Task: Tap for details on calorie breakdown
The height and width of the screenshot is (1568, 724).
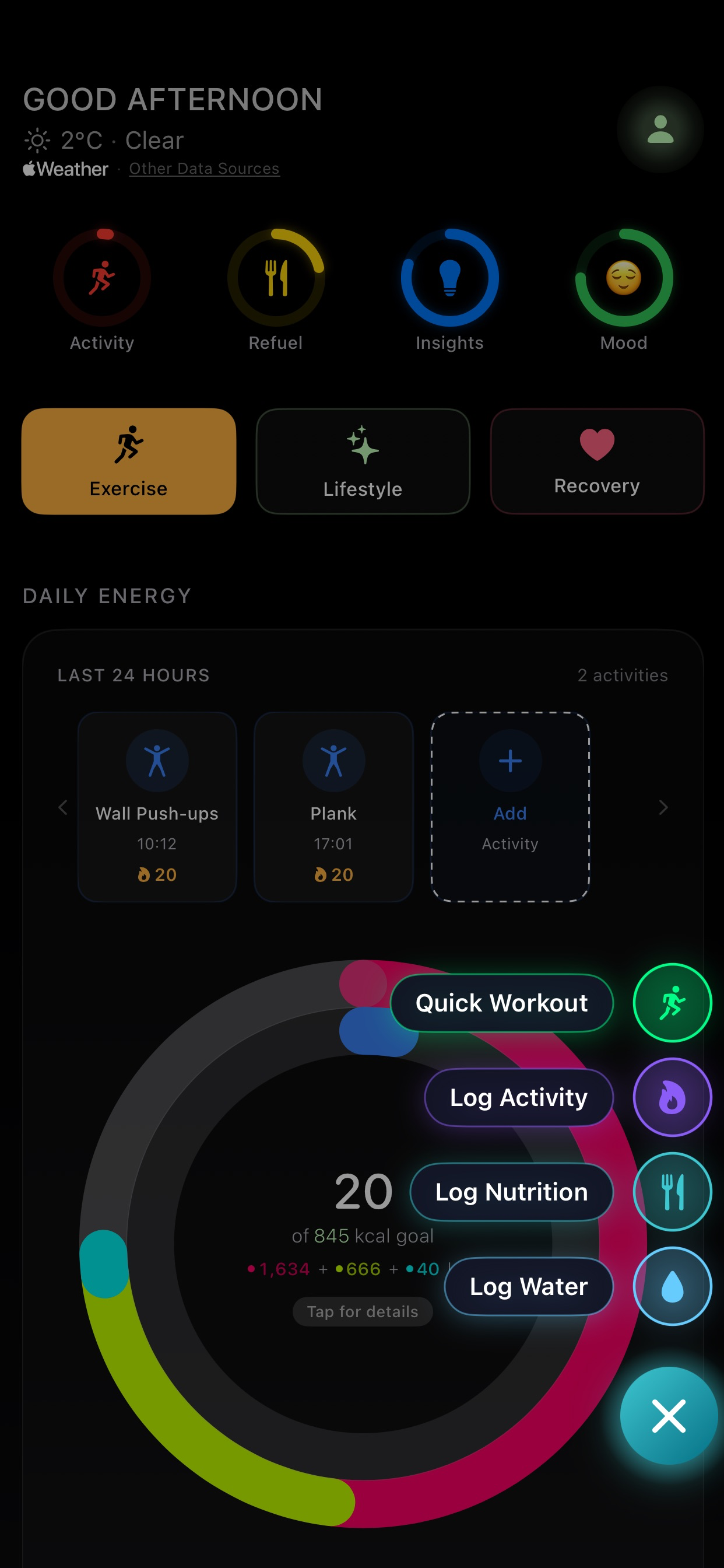Action: 363,1311
